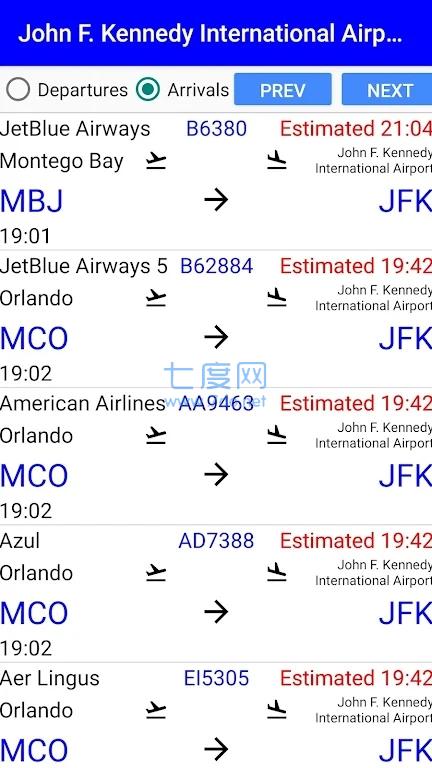Select the Departures radio button
Screen dimensions: 432x768
pyautogui.click(x=18, y=90)
